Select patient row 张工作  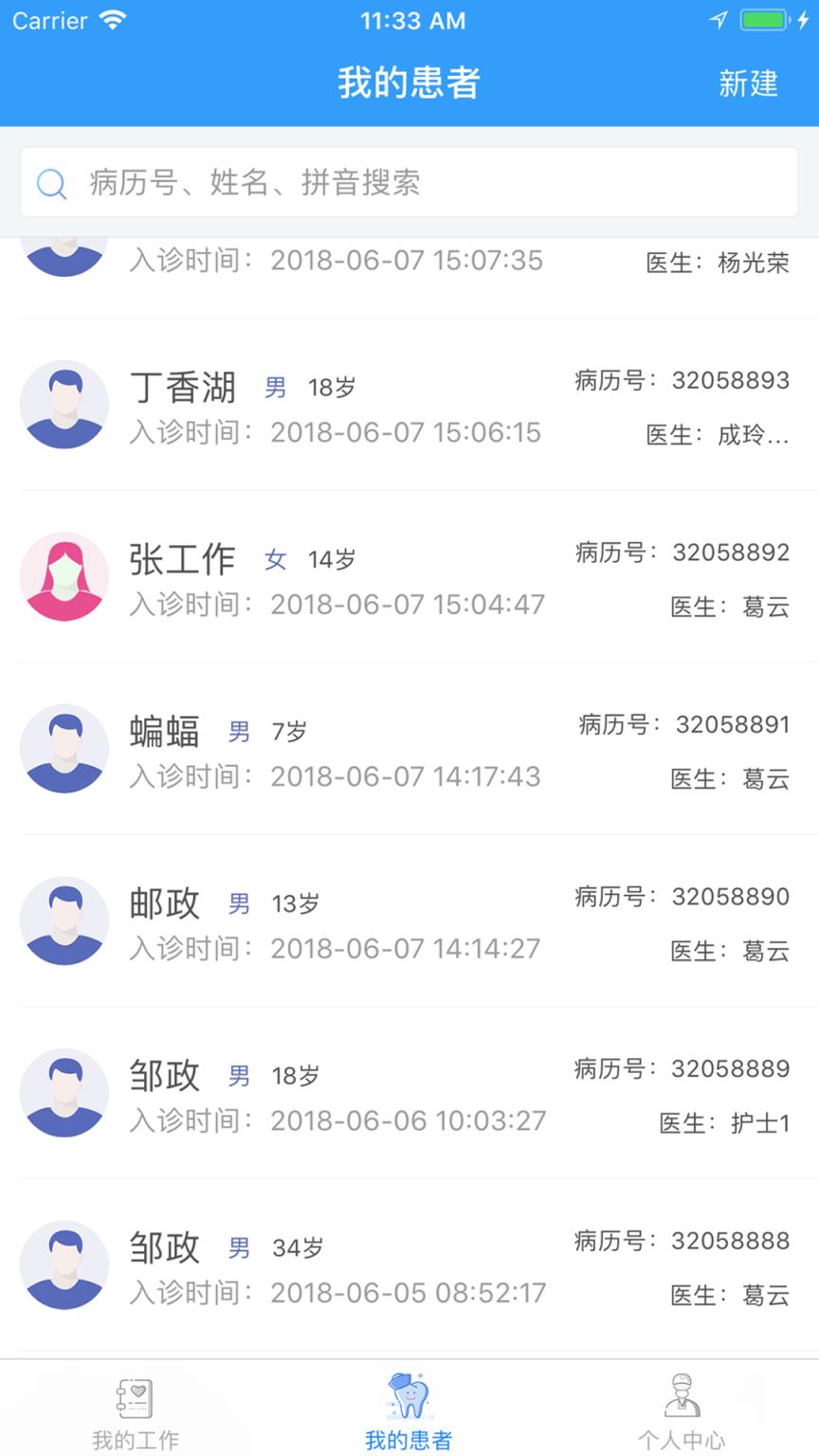[408, 576]
